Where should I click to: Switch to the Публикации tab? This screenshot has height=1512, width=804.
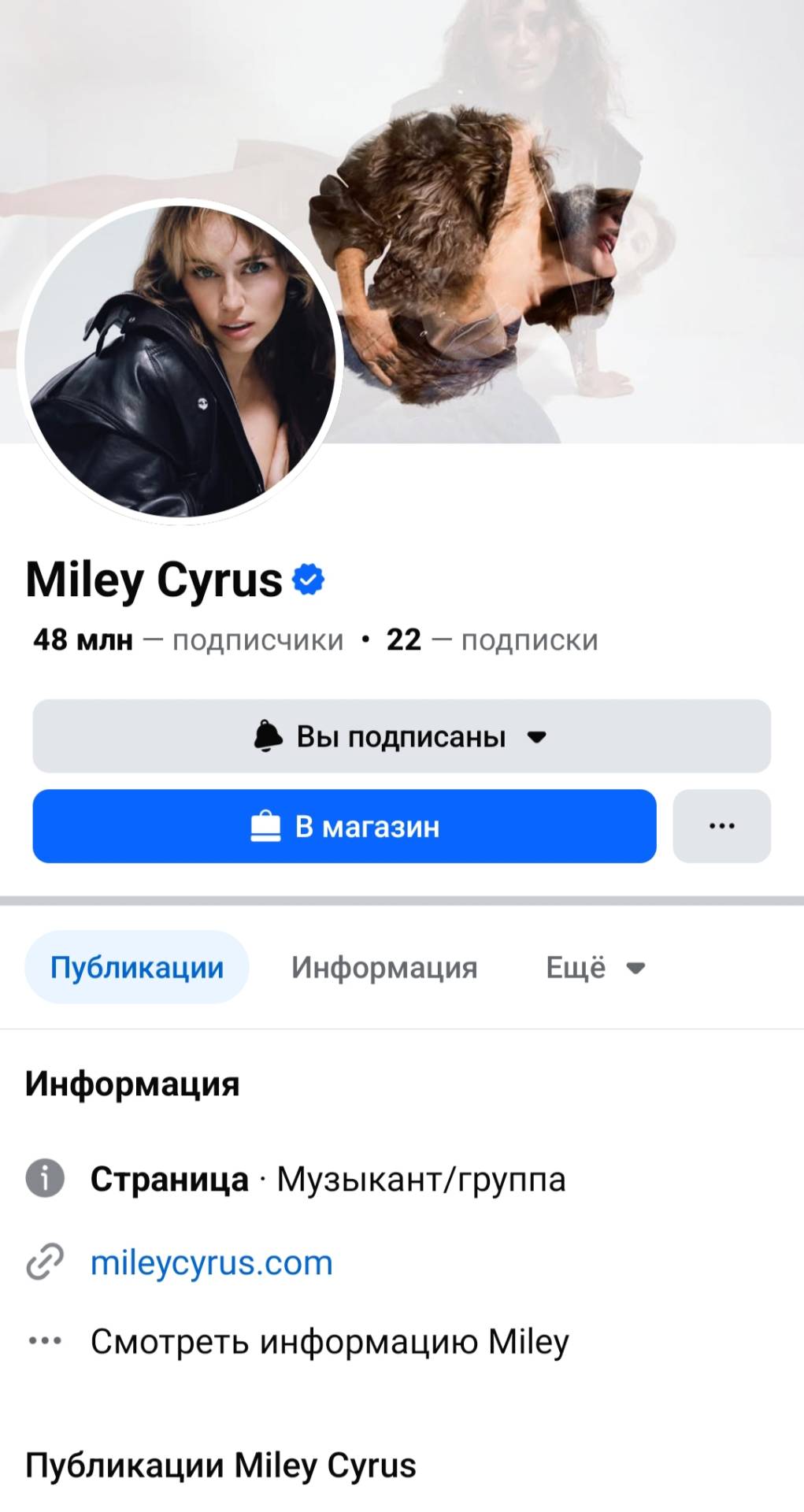[x=137, y=967]
